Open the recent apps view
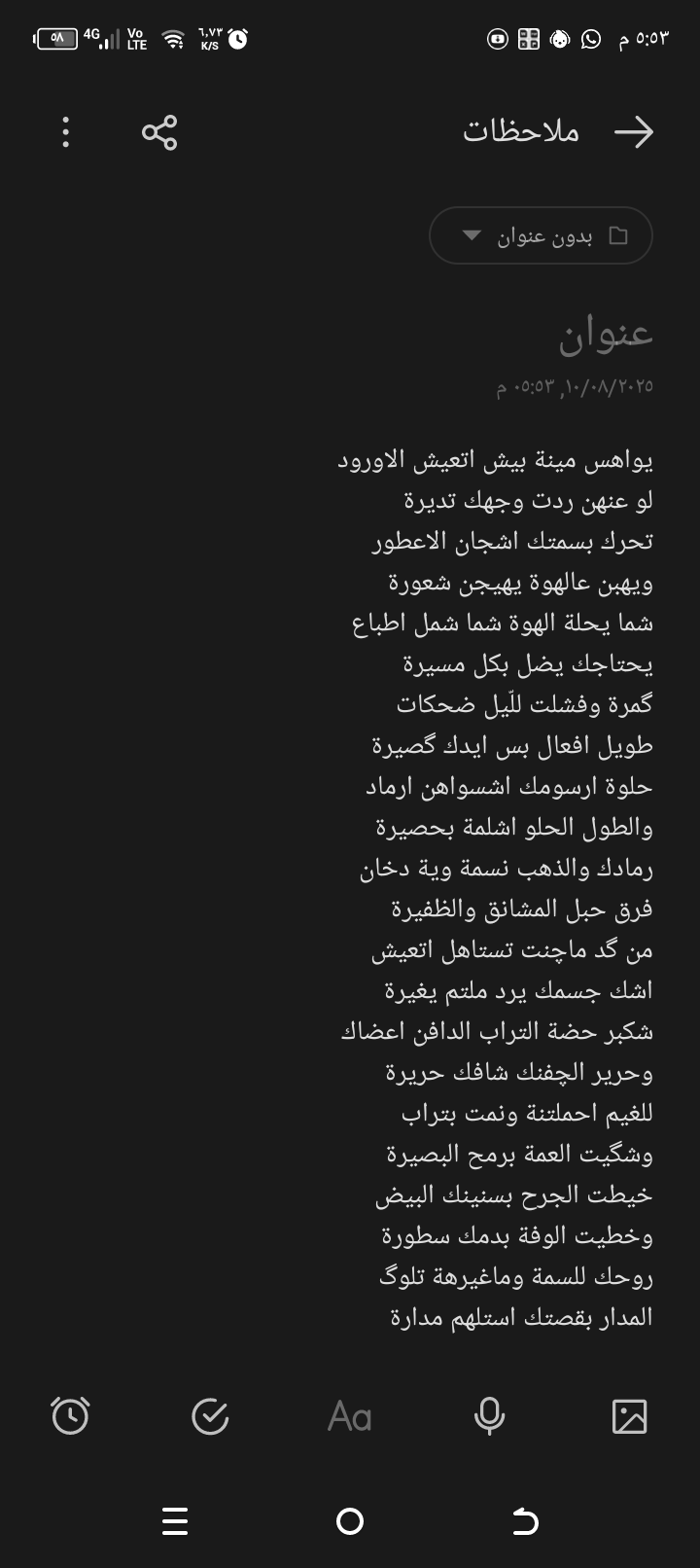 point(175,1521)
